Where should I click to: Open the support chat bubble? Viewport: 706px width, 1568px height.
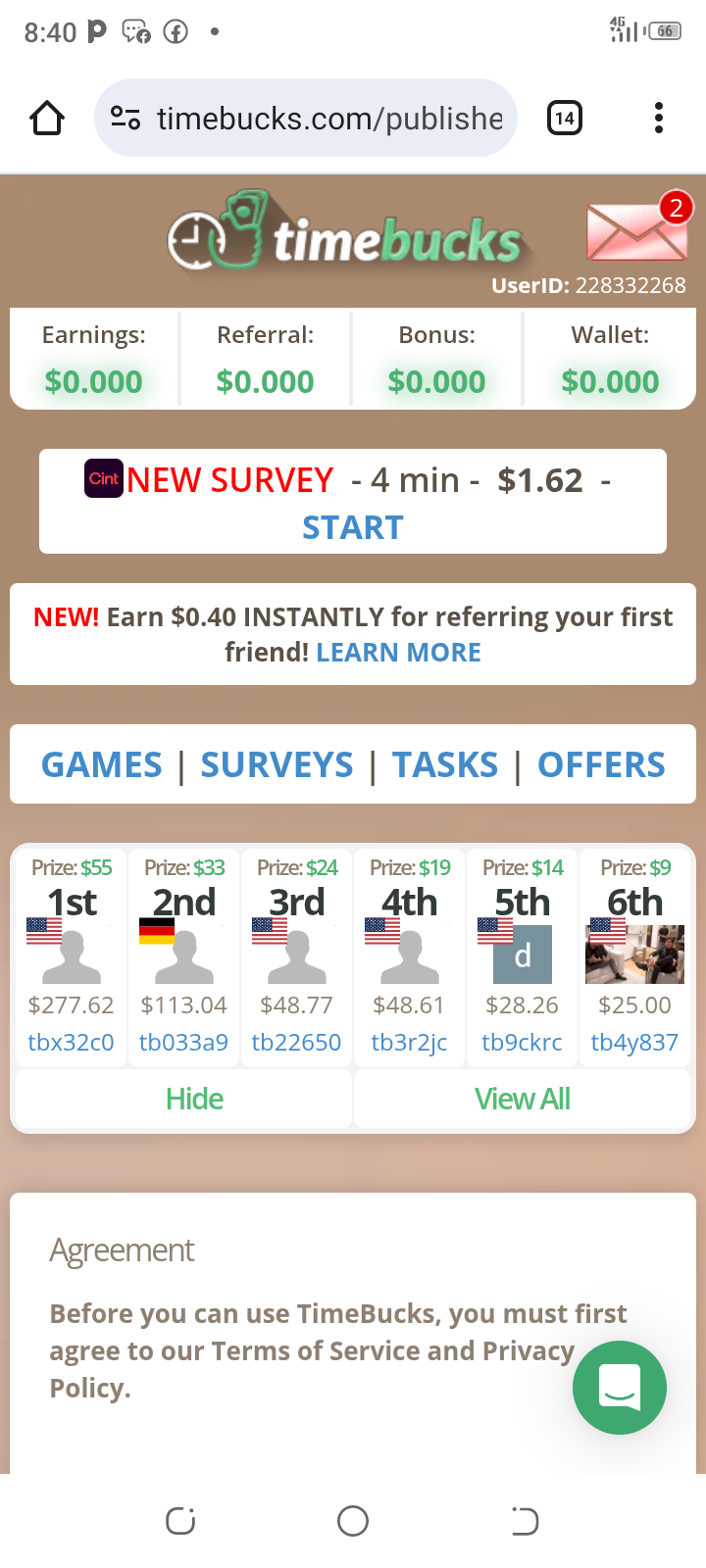click(x=620, y=1387)
